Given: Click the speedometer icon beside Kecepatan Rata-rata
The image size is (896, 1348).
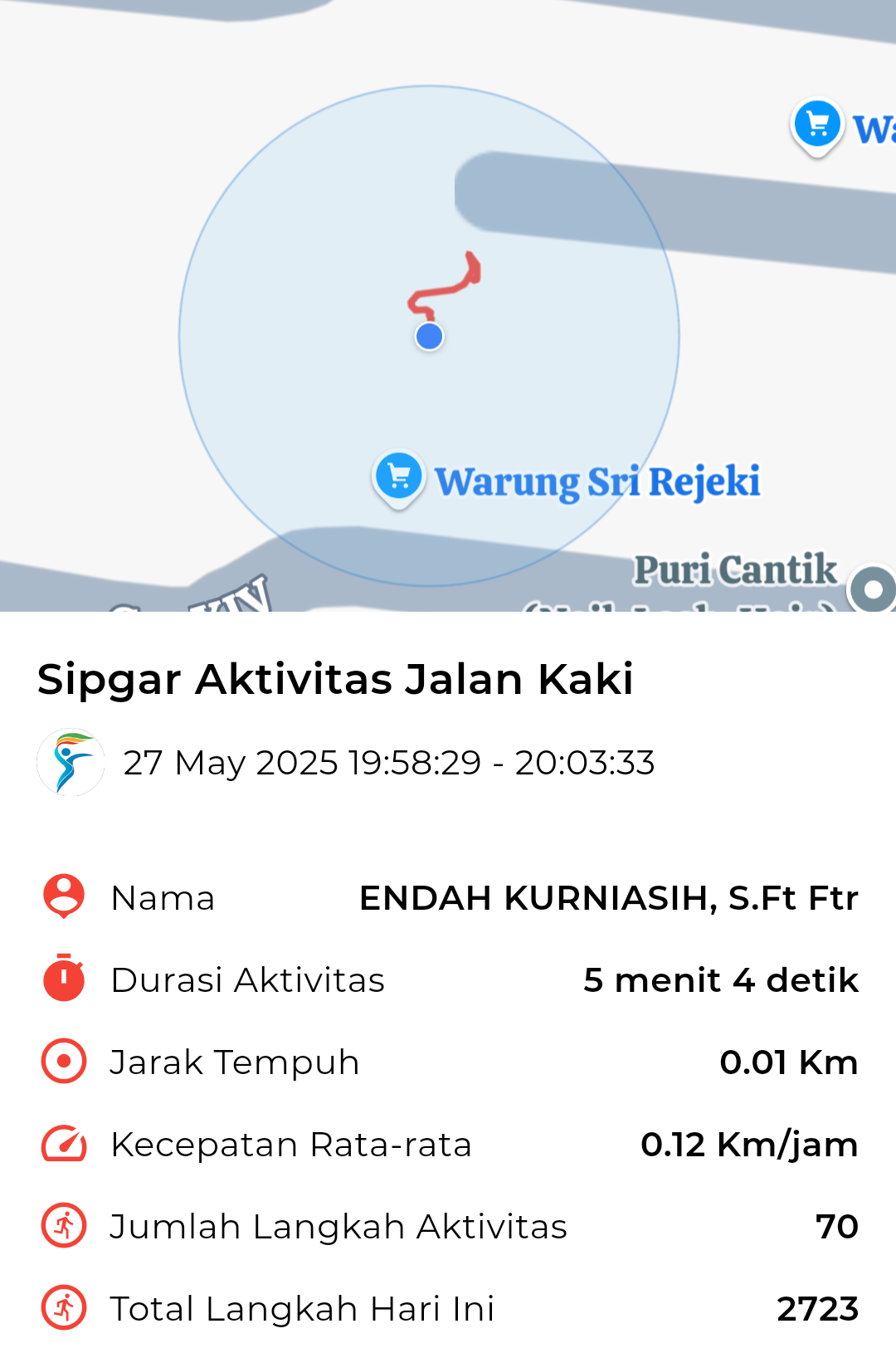Looking at the screenshot, I should click(62, 1143).
